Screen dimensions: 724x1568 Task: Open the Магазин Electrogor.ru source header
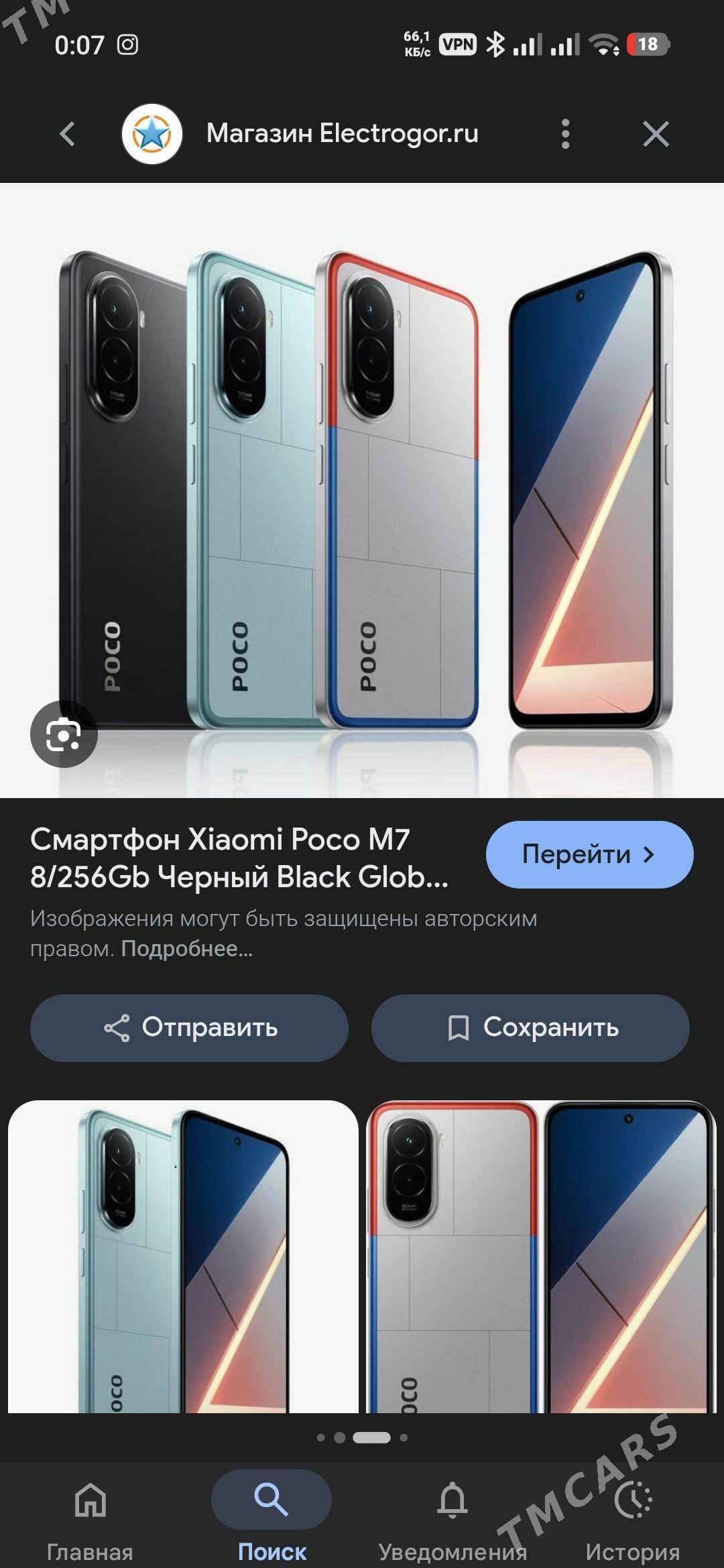point(342,134)
